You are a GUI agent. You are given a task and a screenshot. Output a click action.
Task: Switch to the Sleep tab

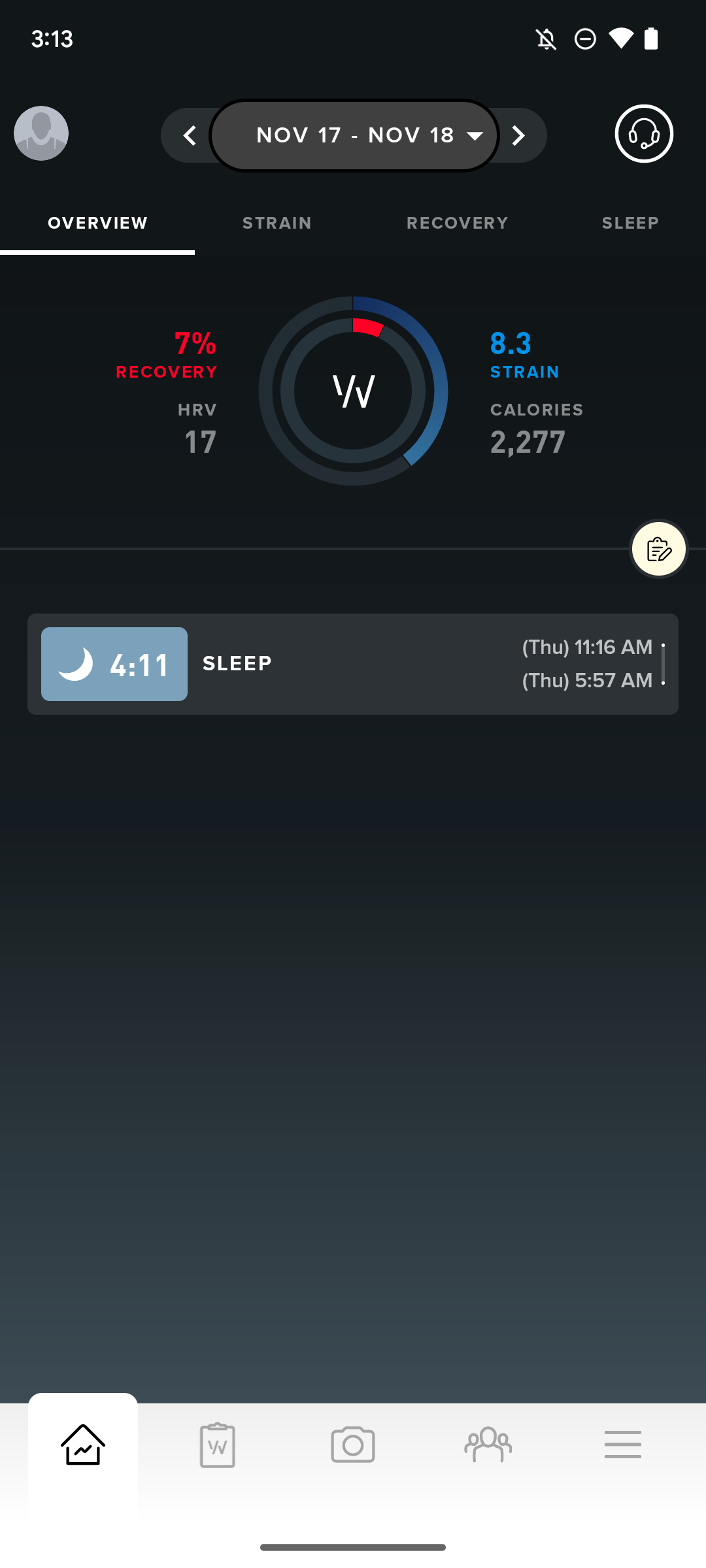630,223
